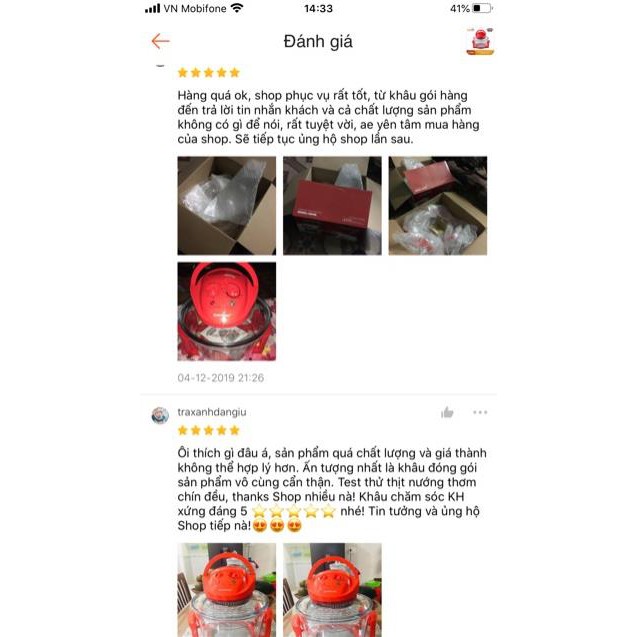Image resolution: width=637 pixels, height=637 pixels.
Task: View traxanhdangiu's first oven photo
Action: [226, 590]
